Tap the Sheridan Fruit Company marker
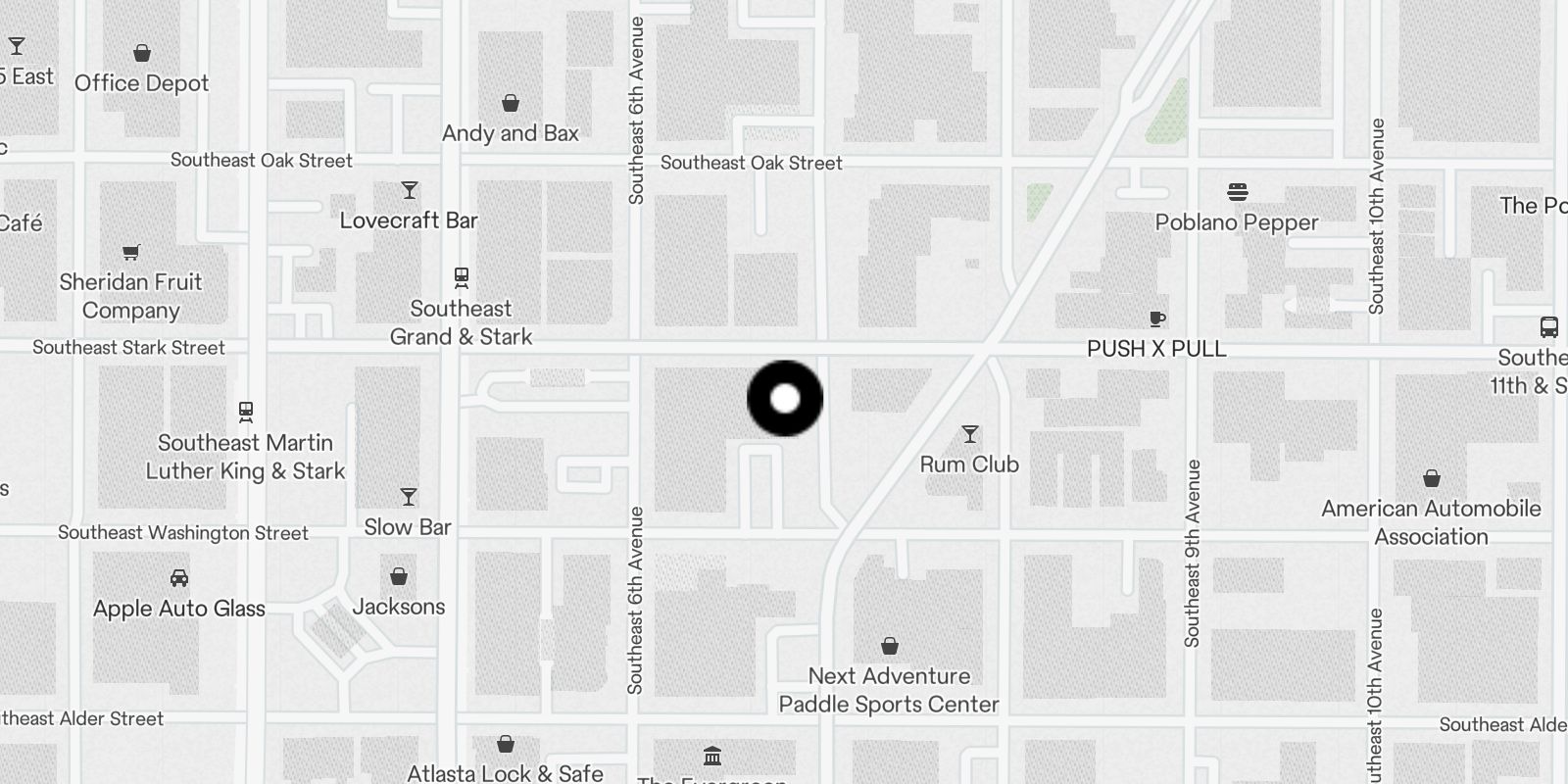Screen dimensions: 1568x784 click(131, 252)
